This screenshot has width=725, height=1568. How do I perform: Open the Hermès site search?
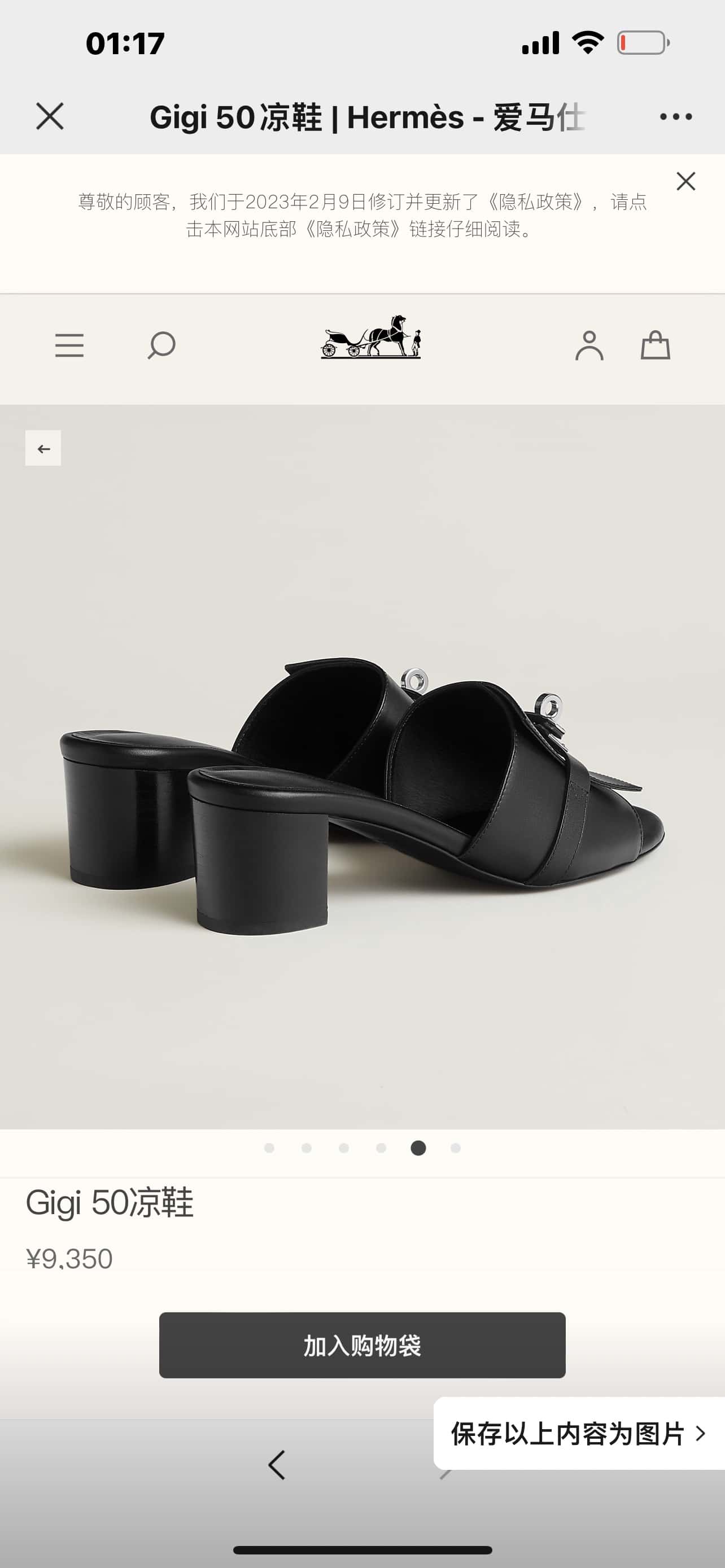[161, 345]
